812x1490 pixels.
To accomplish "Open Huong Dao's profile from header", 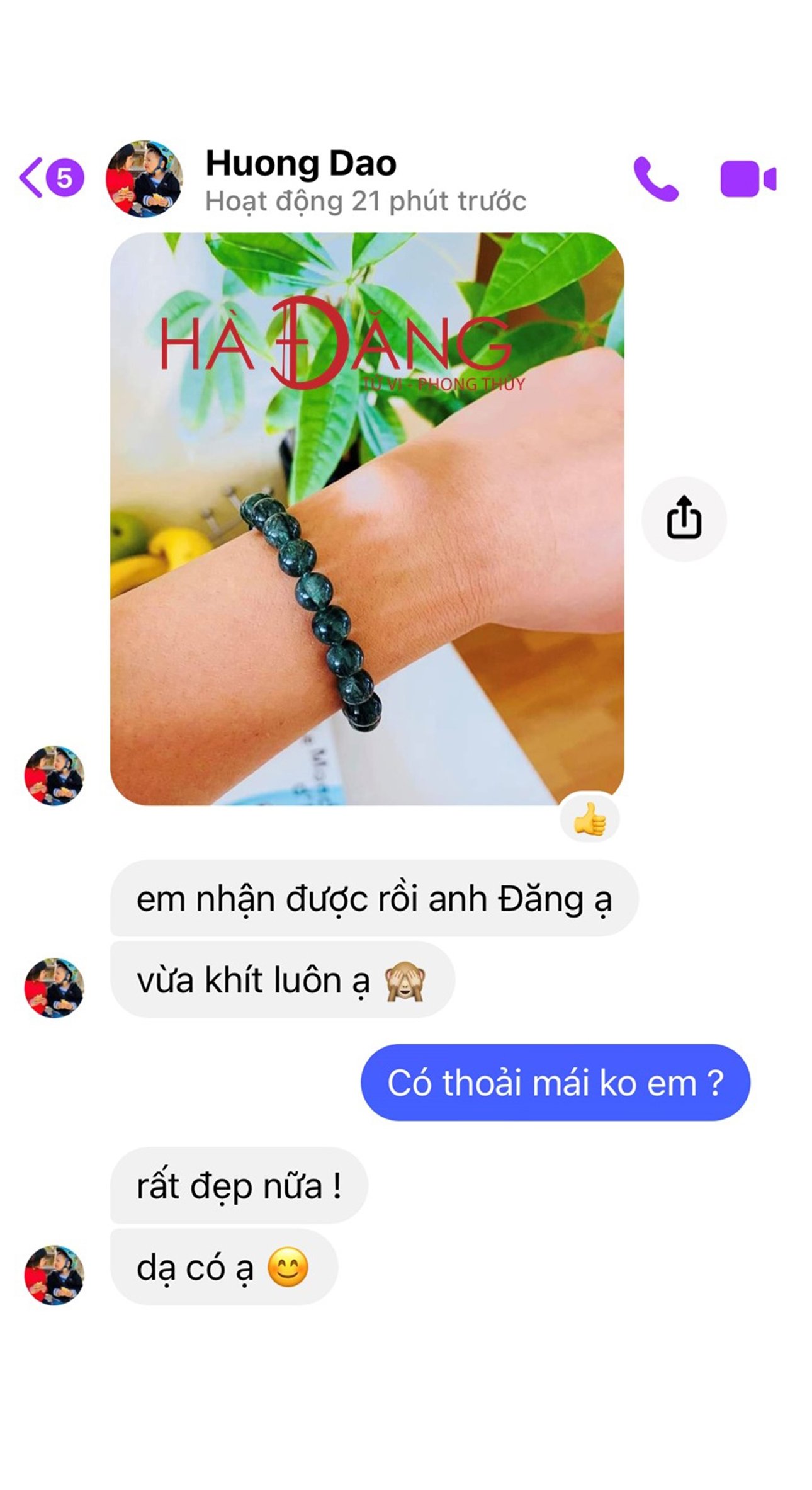I will click(301, 164).
